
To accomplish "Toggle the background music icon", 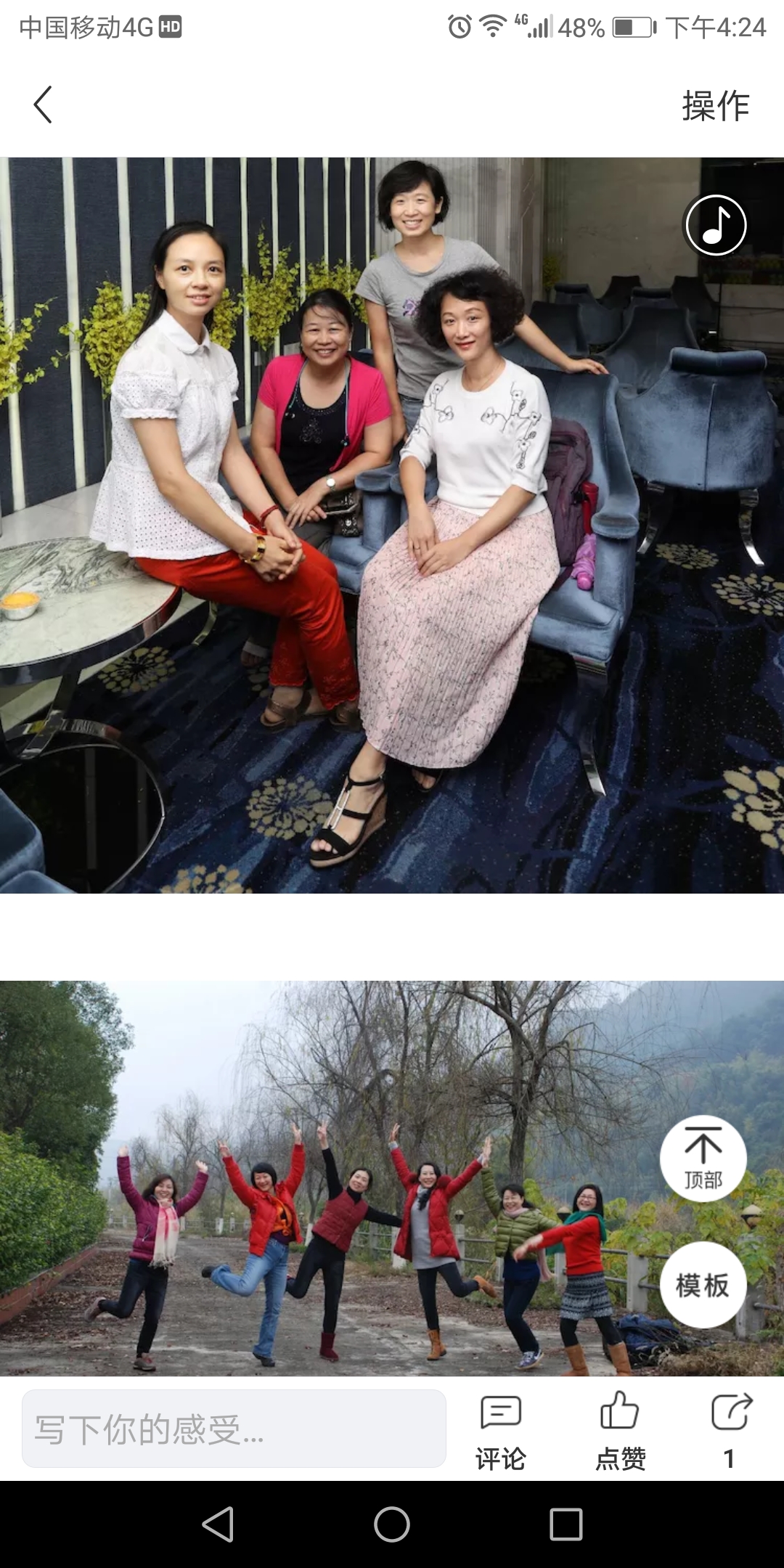I will 716,225.
